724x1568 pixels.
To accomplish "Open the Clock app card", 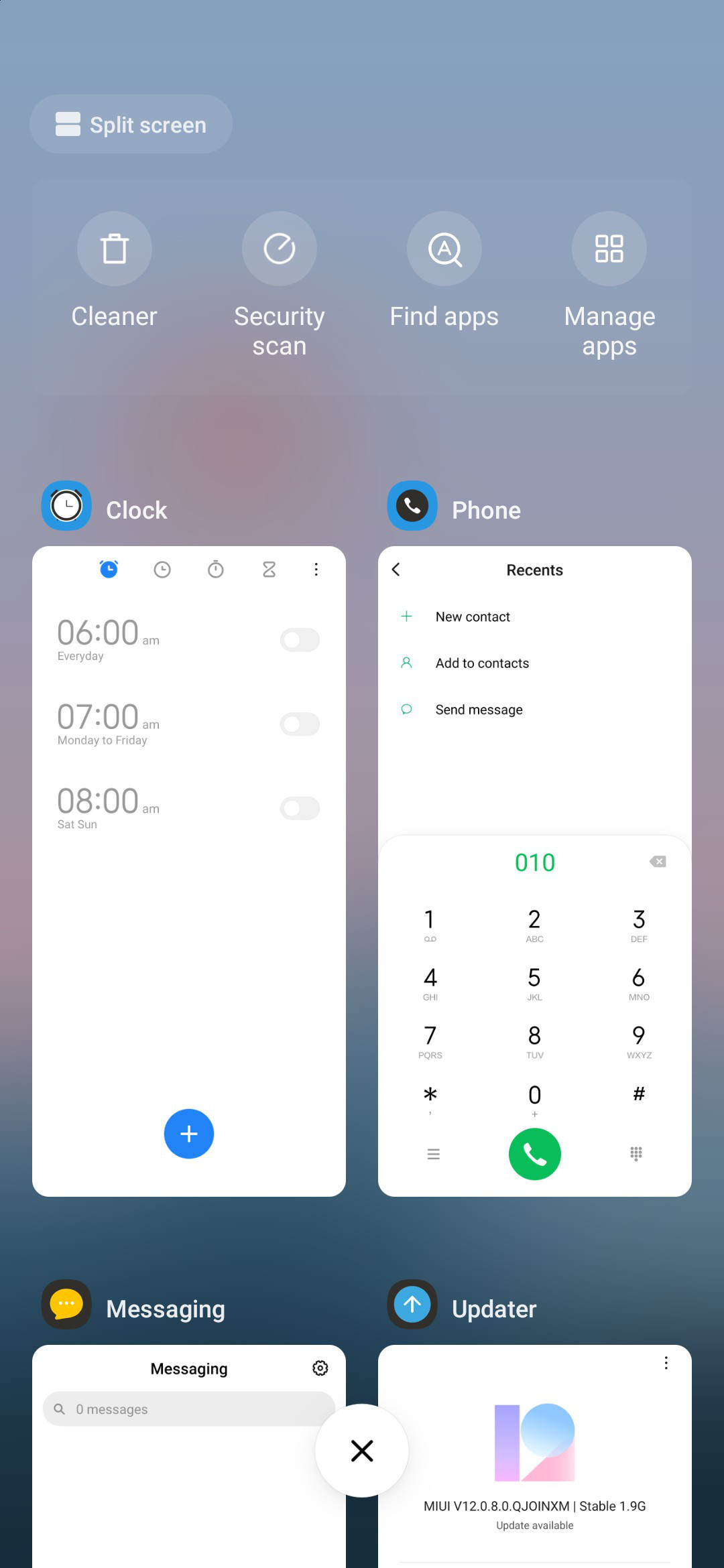I will point(189,871).
